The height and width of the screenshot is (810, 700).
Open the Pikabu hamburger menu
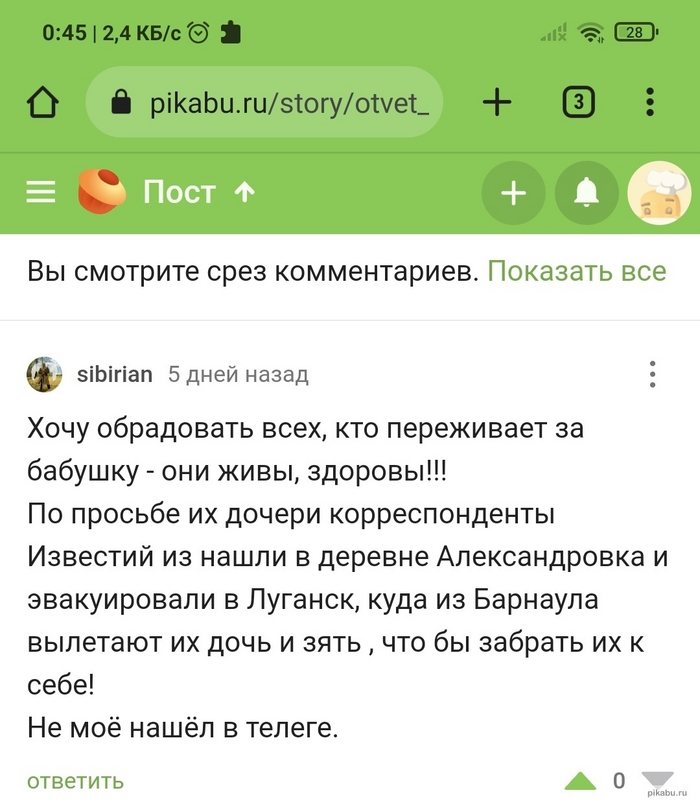[x=41, y=192]
